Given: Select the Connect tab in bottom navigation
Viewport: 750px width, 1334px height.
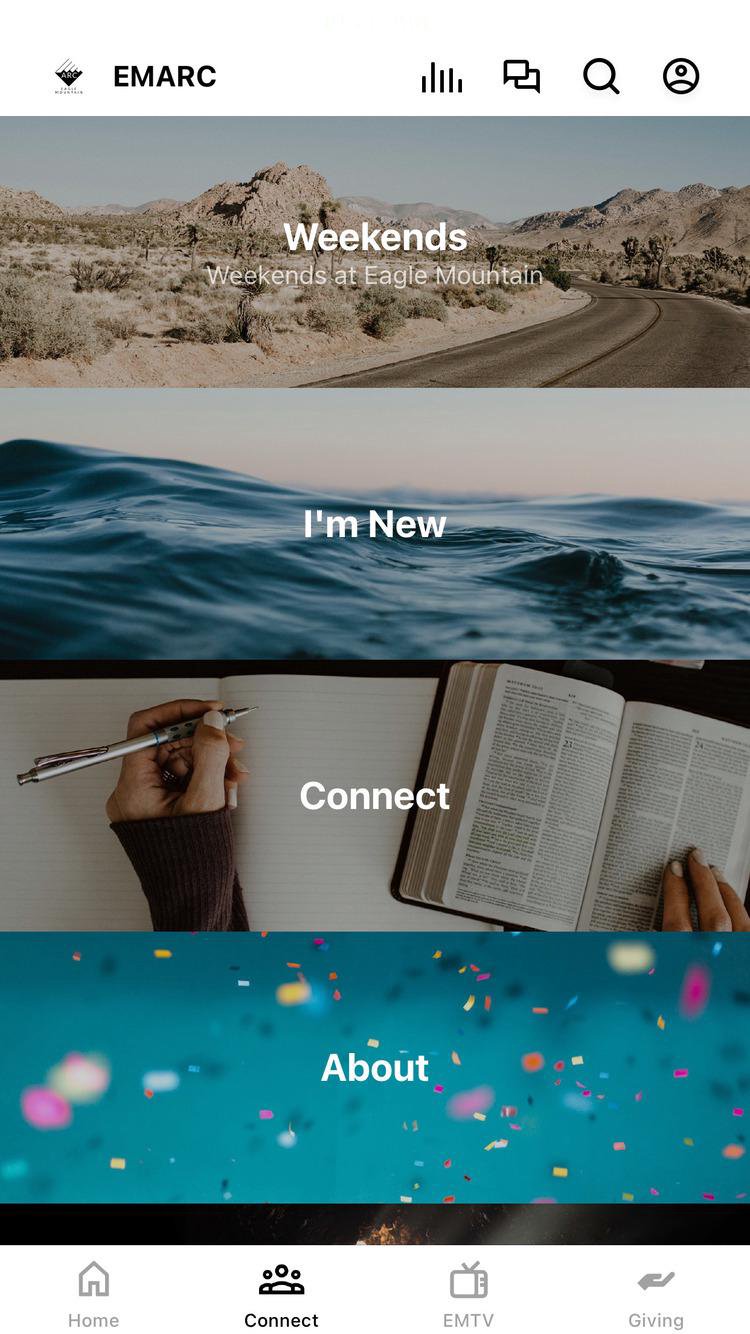Looking at the screenshot, I should tap(281, 1294).
